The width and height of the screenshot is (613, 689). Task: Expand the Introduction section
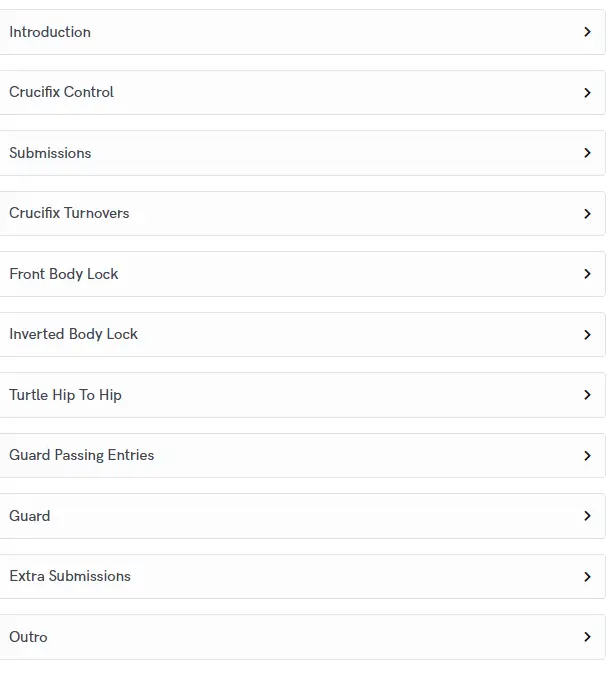coord(300,32)
